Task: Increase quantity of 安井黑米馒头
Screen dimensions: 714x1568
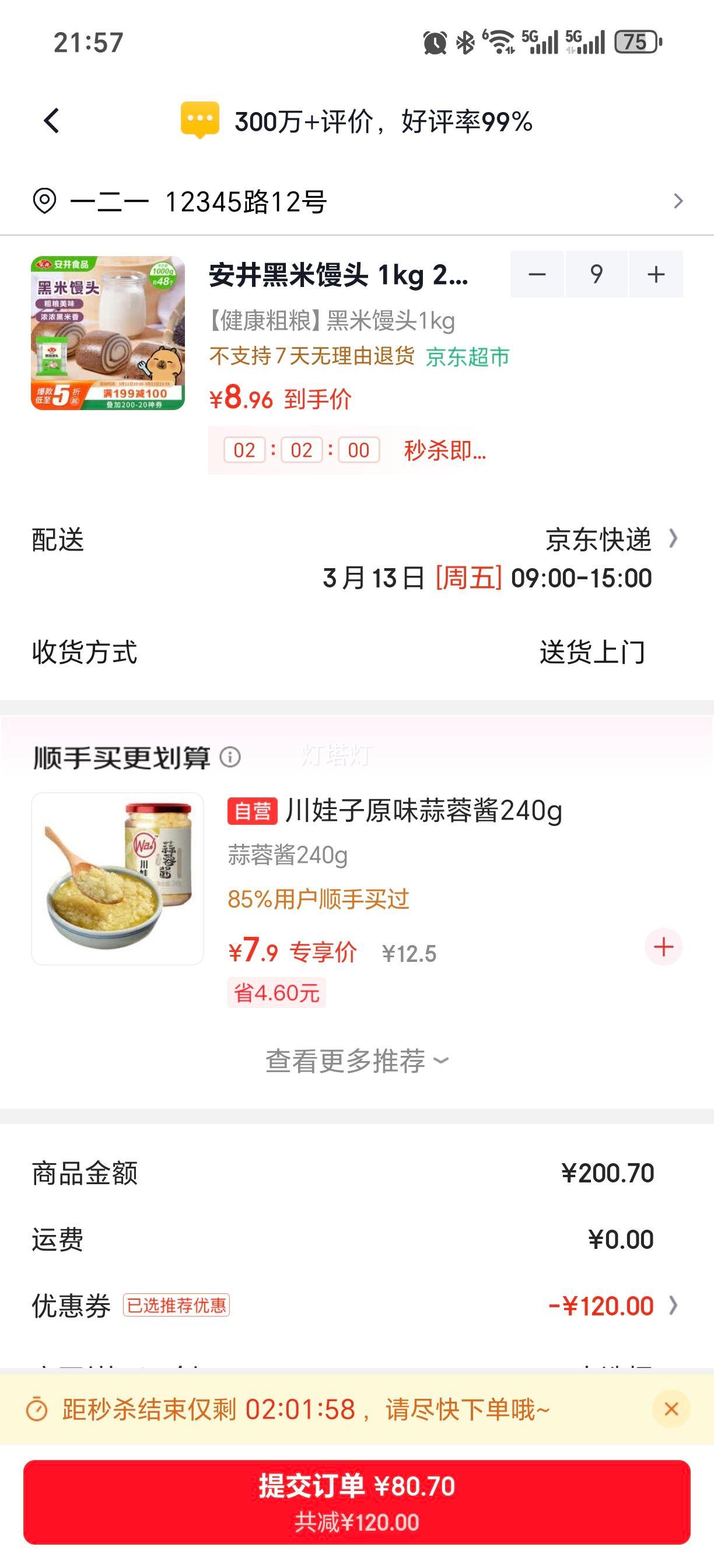Action: tap(656, 275)
